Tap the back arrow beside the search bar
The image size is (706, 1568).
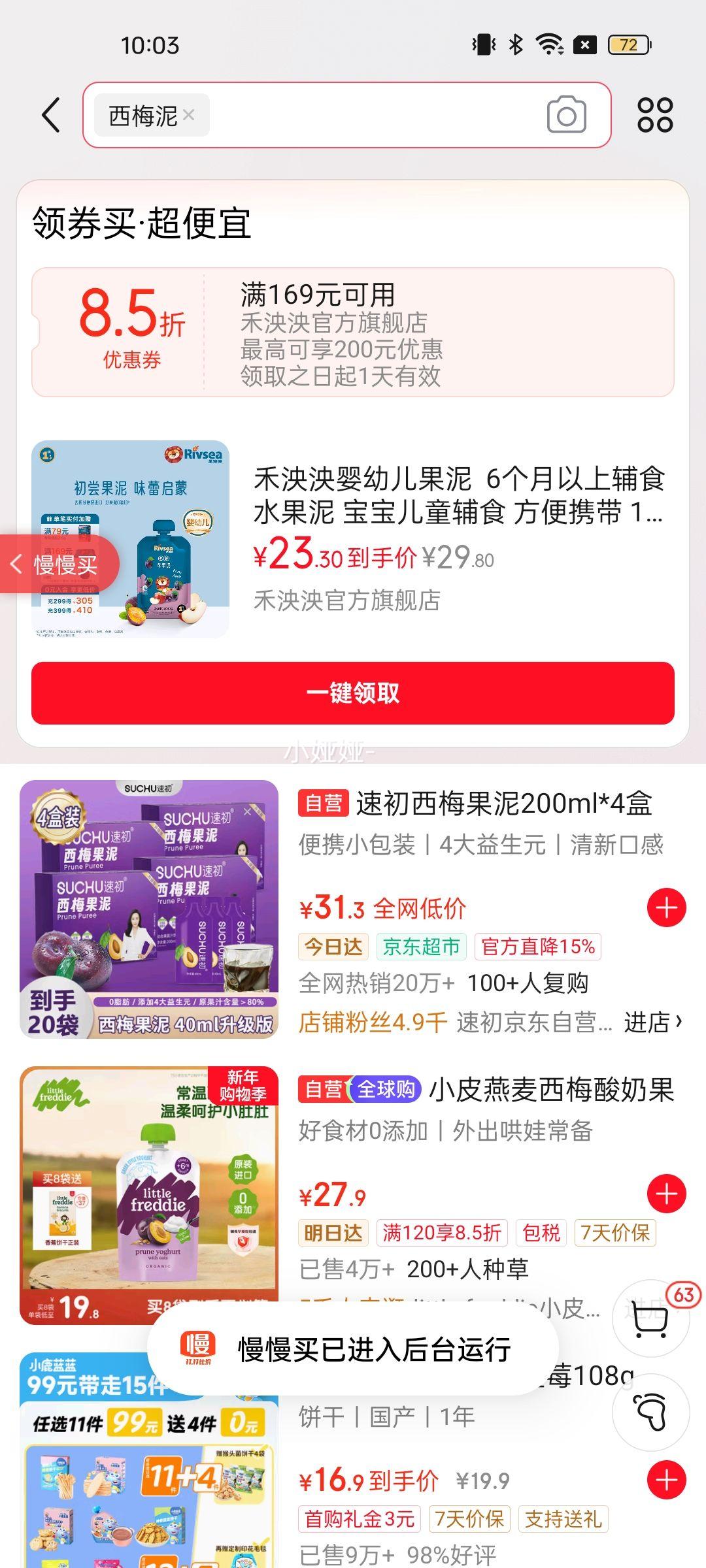[x=50, y=115]
